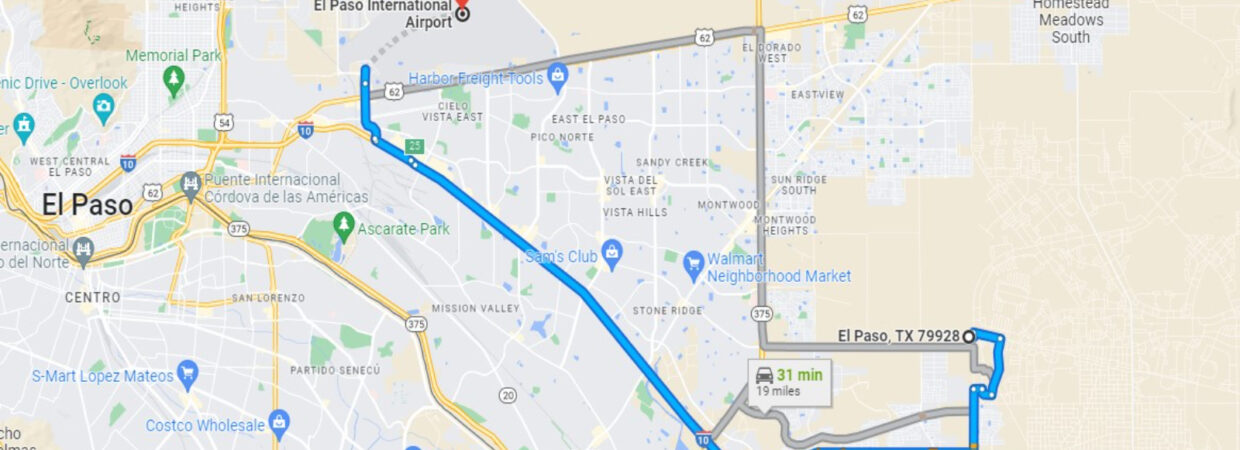The width and height of the screenshot is (1240, 450).
Task: Open Puente Internacional Córdova de las Américas marker
Action: (x=190, y=184)
